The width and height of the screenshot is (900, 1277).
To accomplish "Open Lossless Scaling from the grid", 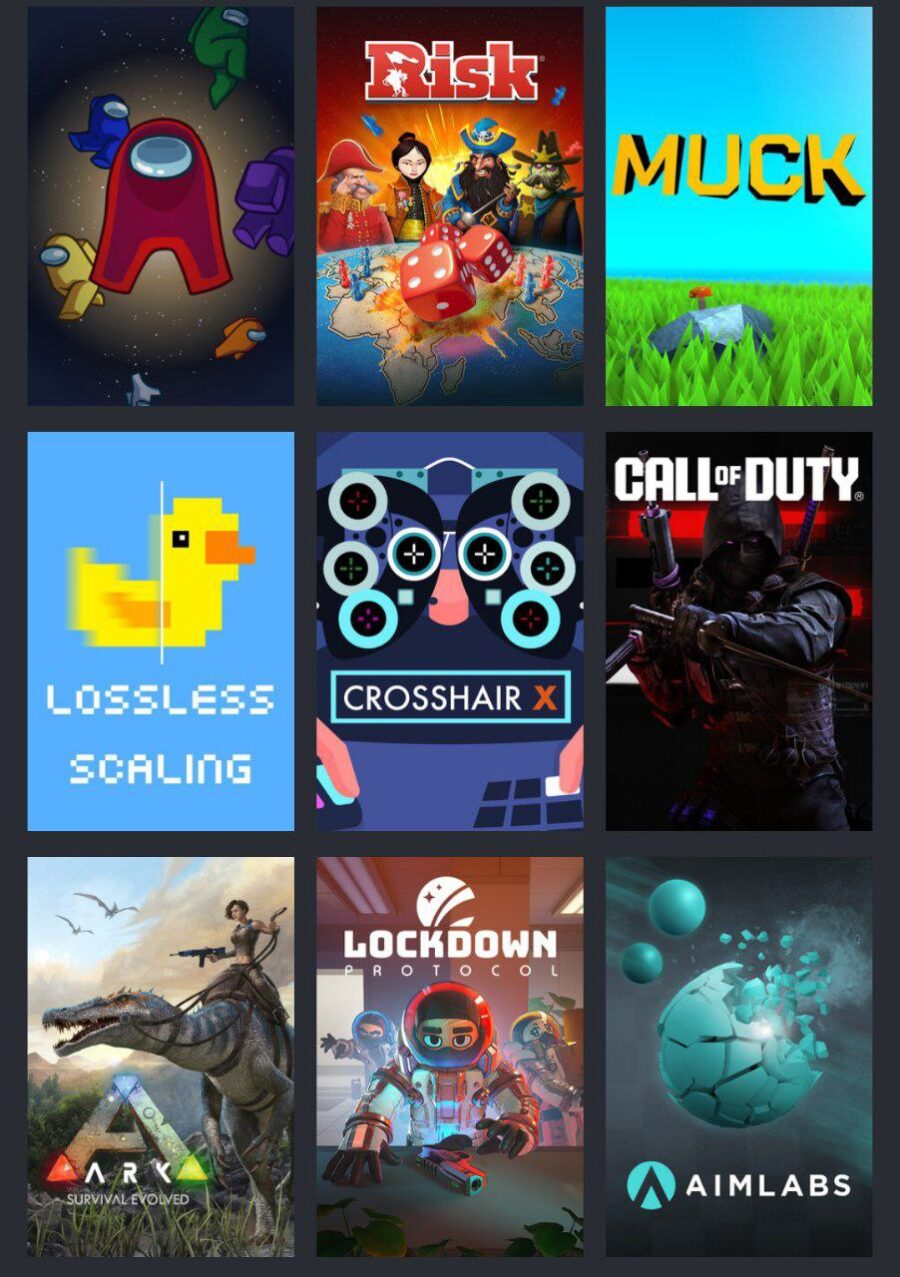I will (161, 631).
